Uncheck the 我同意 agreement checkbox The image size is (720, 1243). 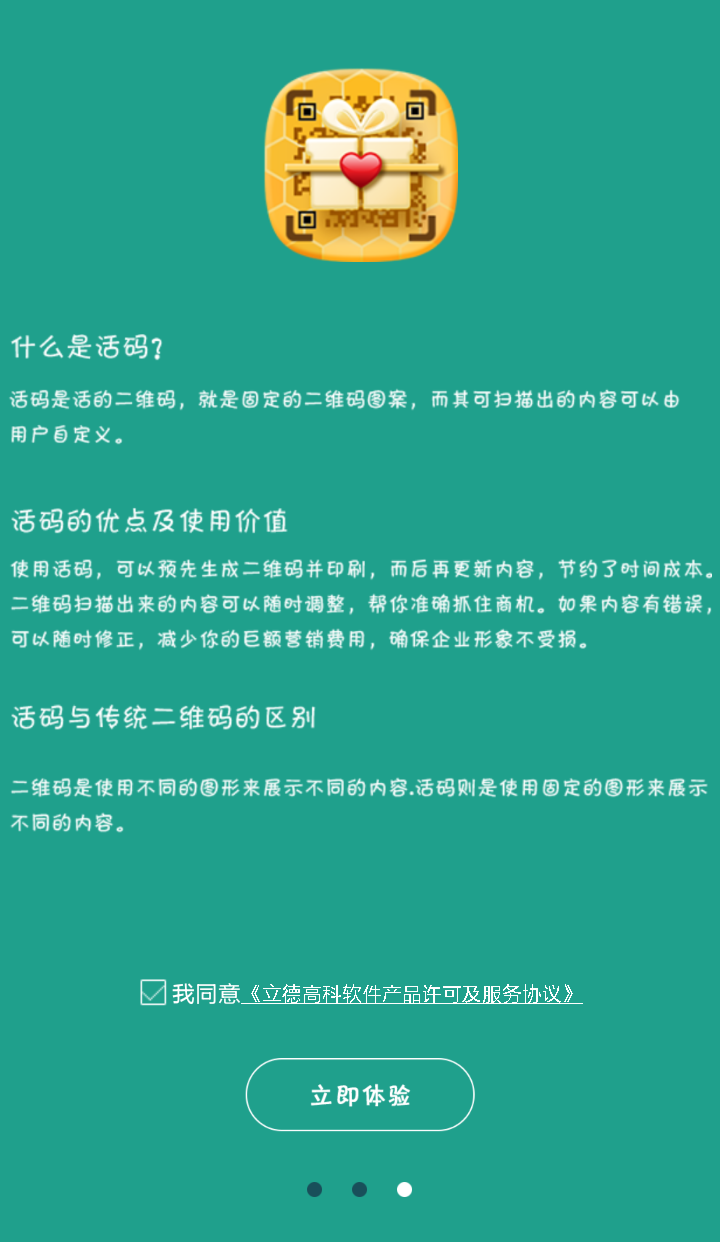pos(153,992)
